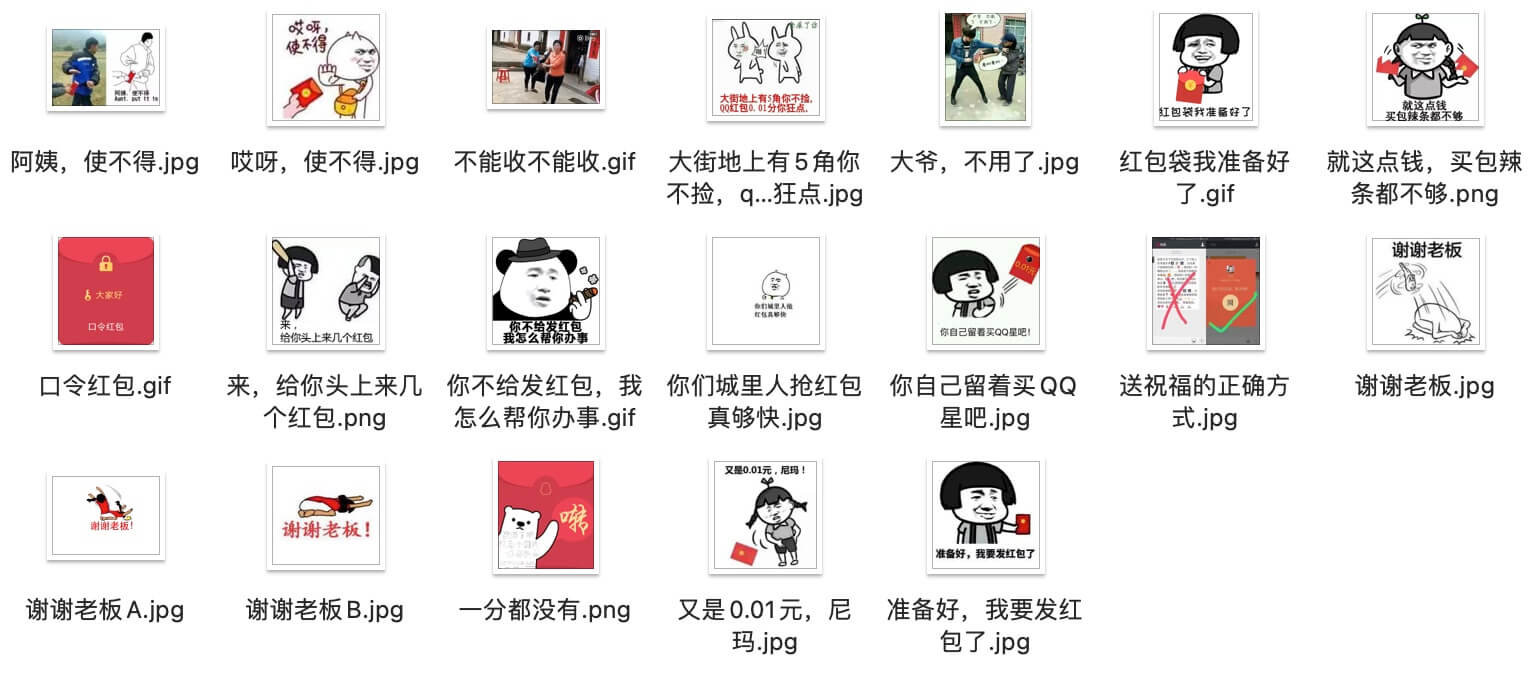
Task: Select 来，给你头上来几个红包.png
Action: point(326,292)
